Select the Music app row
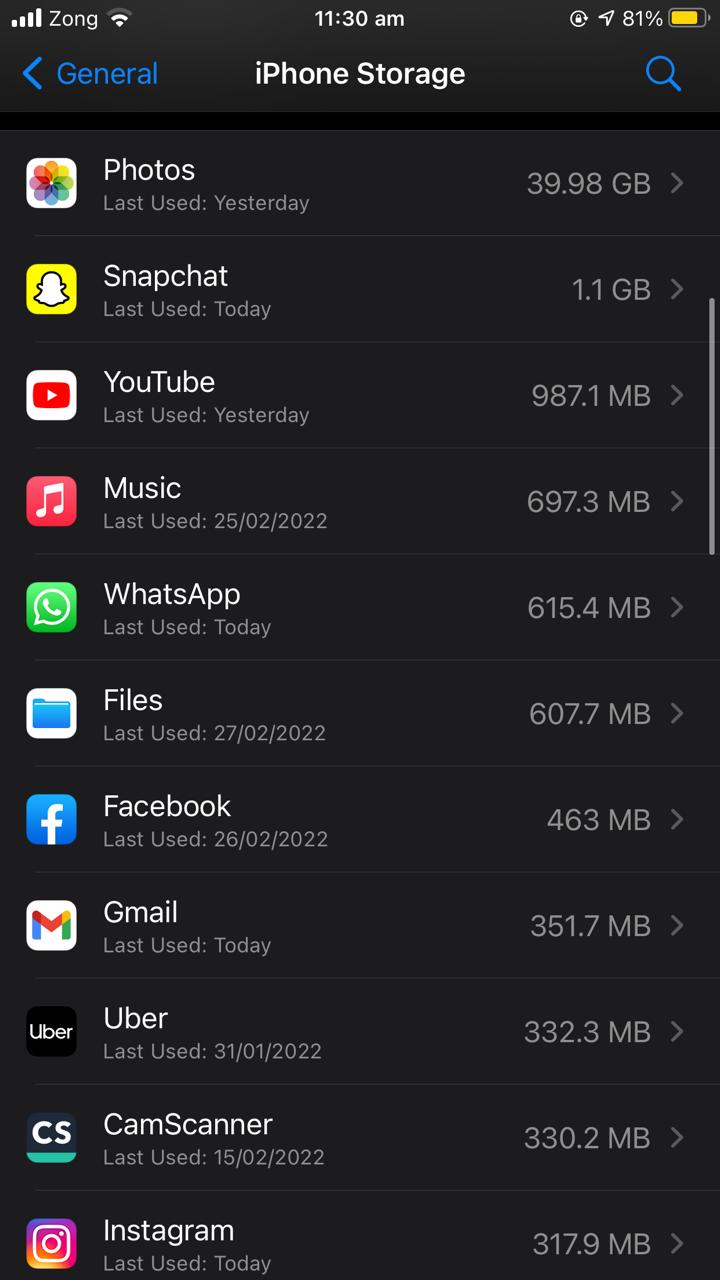The width and height of the screenshot is (720, 1280). point(360,501)
